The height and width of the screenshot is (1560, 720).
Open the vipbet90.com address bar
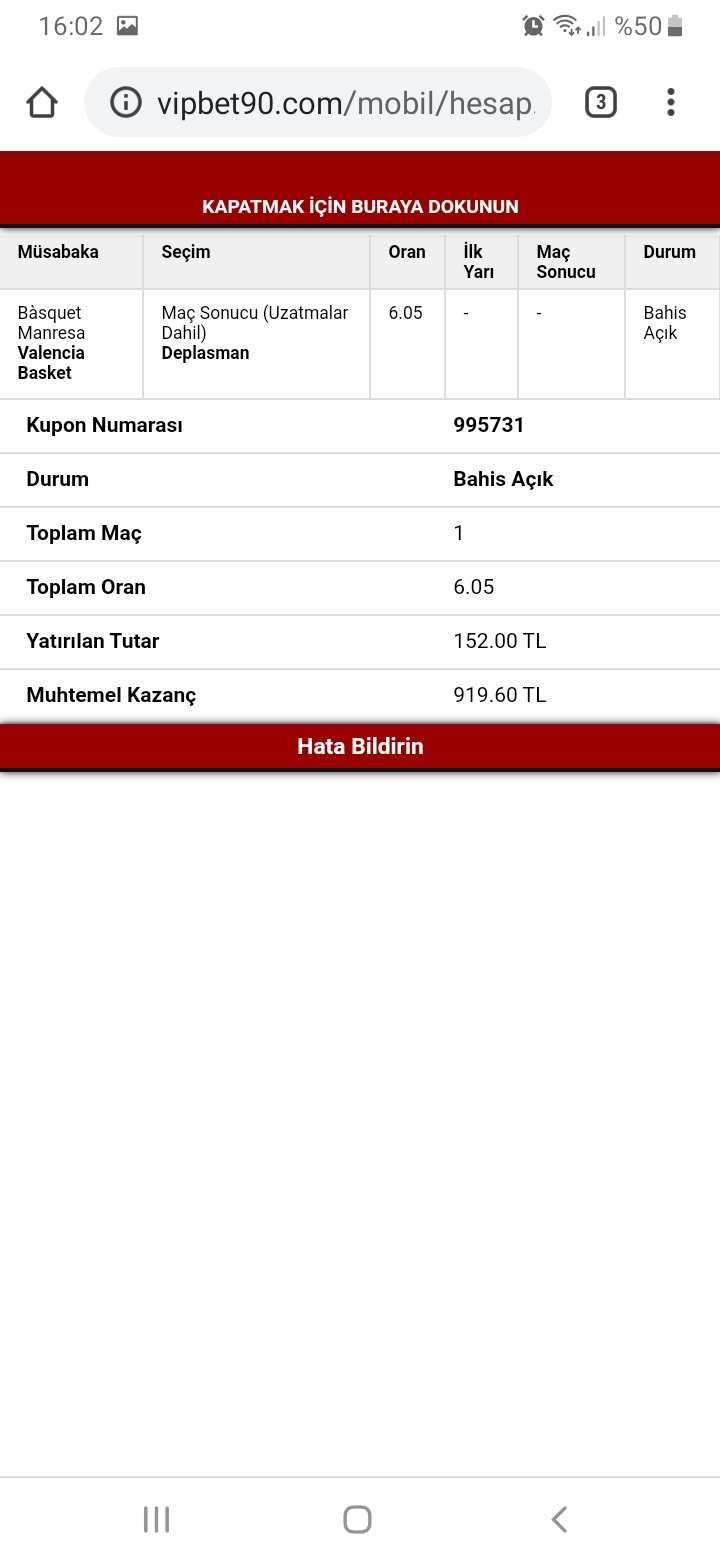(318, 102)
